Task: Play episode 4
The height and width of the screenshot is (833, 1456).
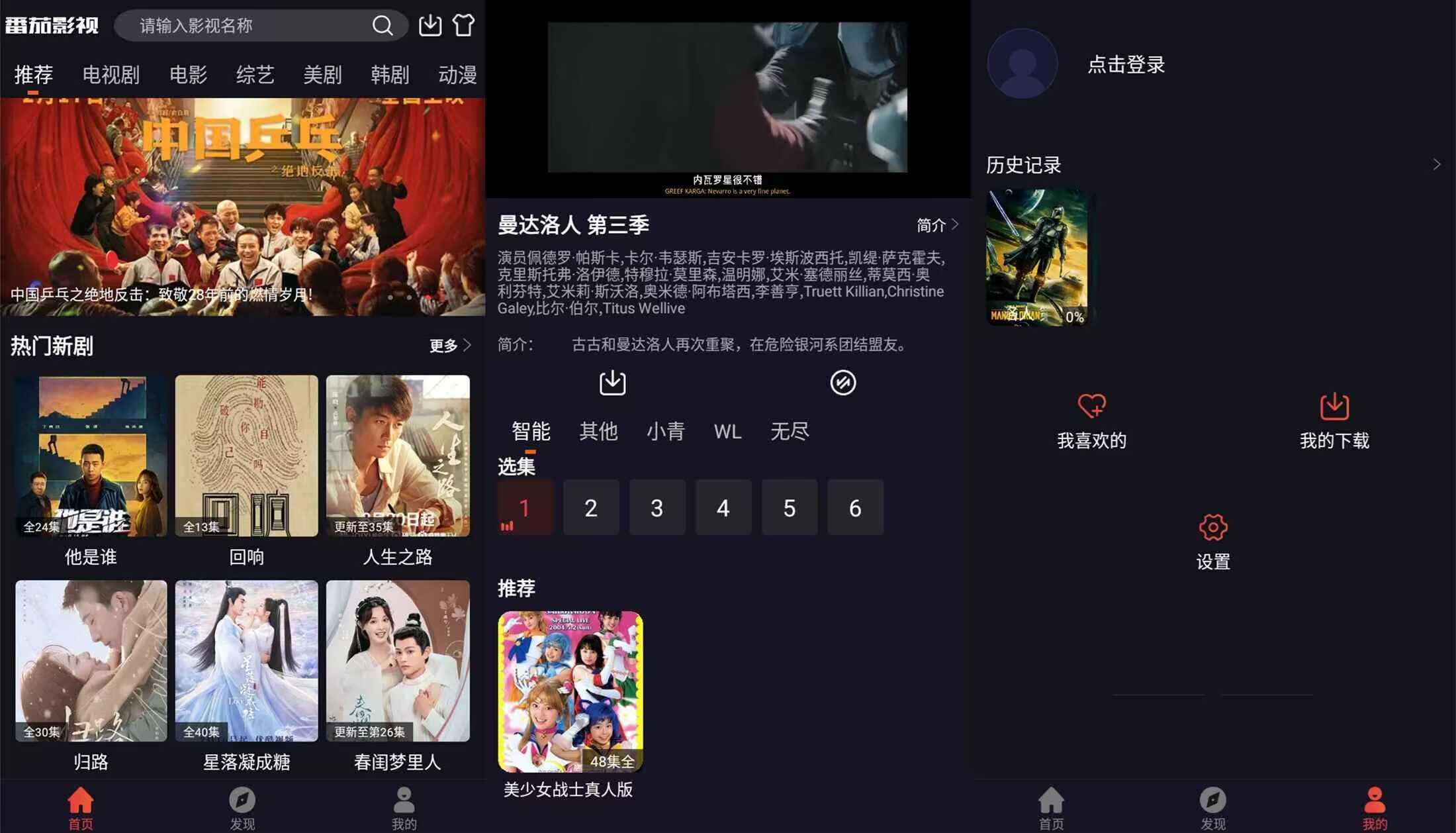Action: coord(723,508)
